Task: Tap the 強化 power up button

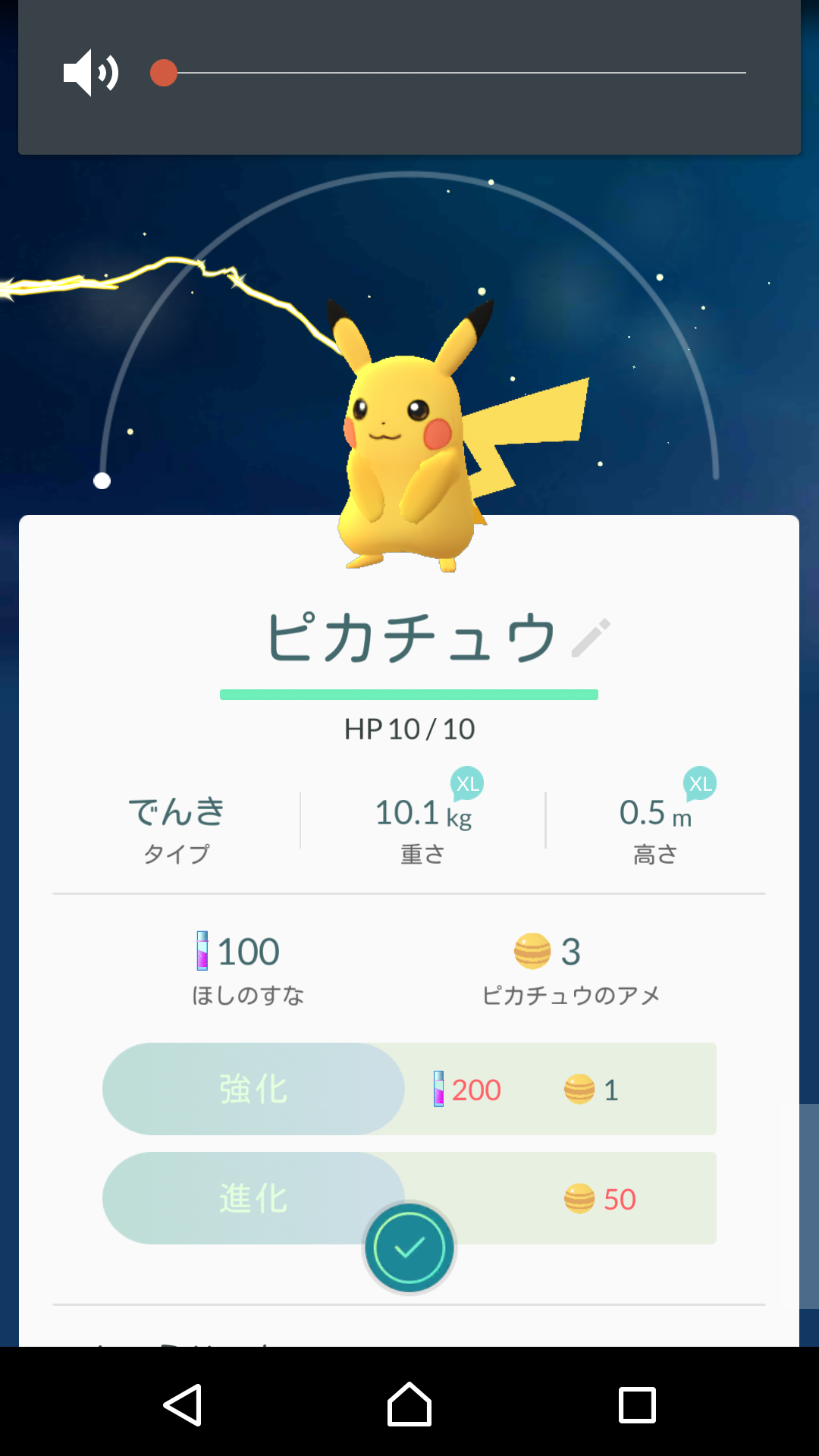Action: 253,1089
